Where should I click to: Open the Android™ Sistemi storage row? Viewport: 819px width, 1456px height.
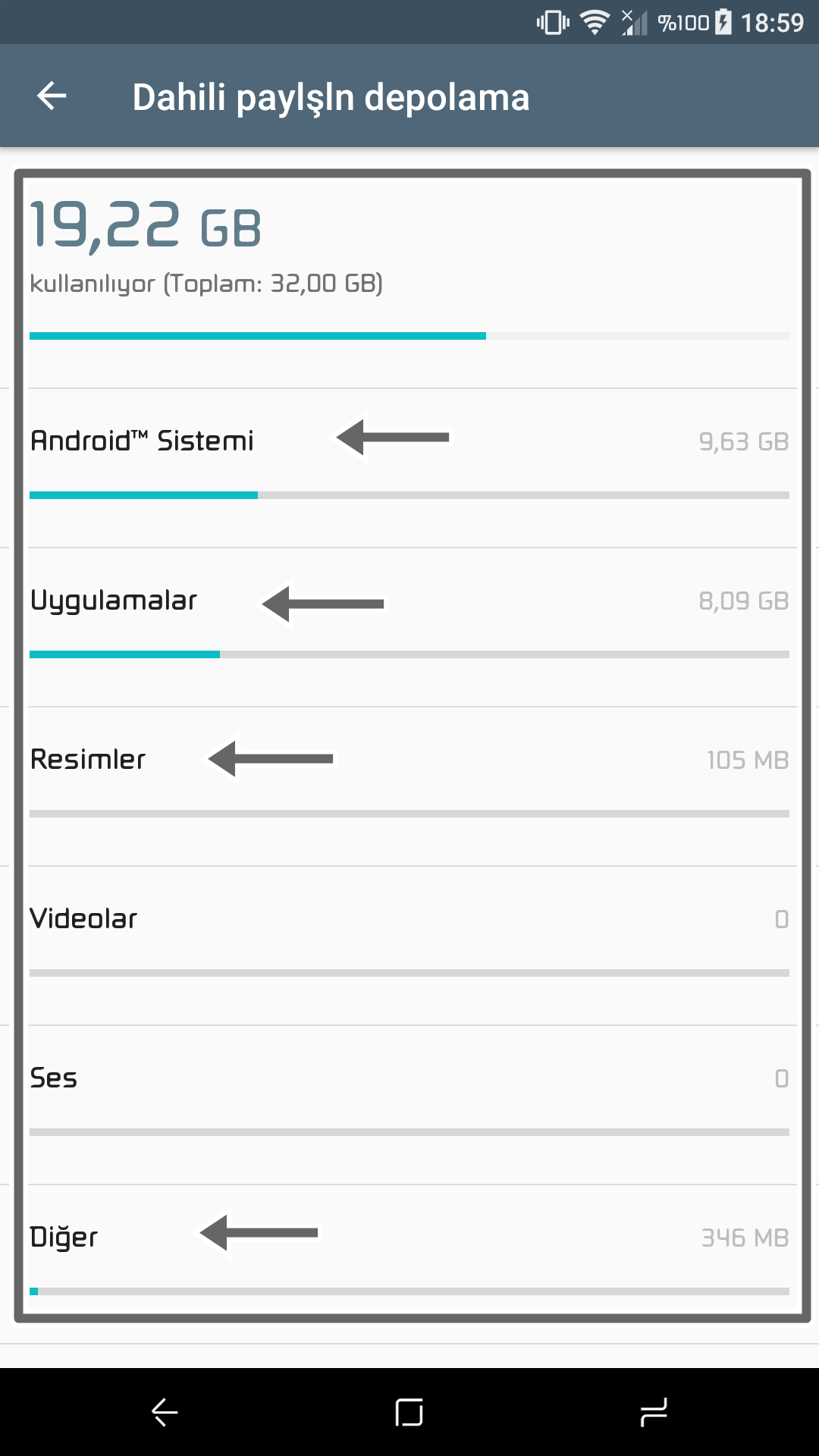[x=409, y=468]
